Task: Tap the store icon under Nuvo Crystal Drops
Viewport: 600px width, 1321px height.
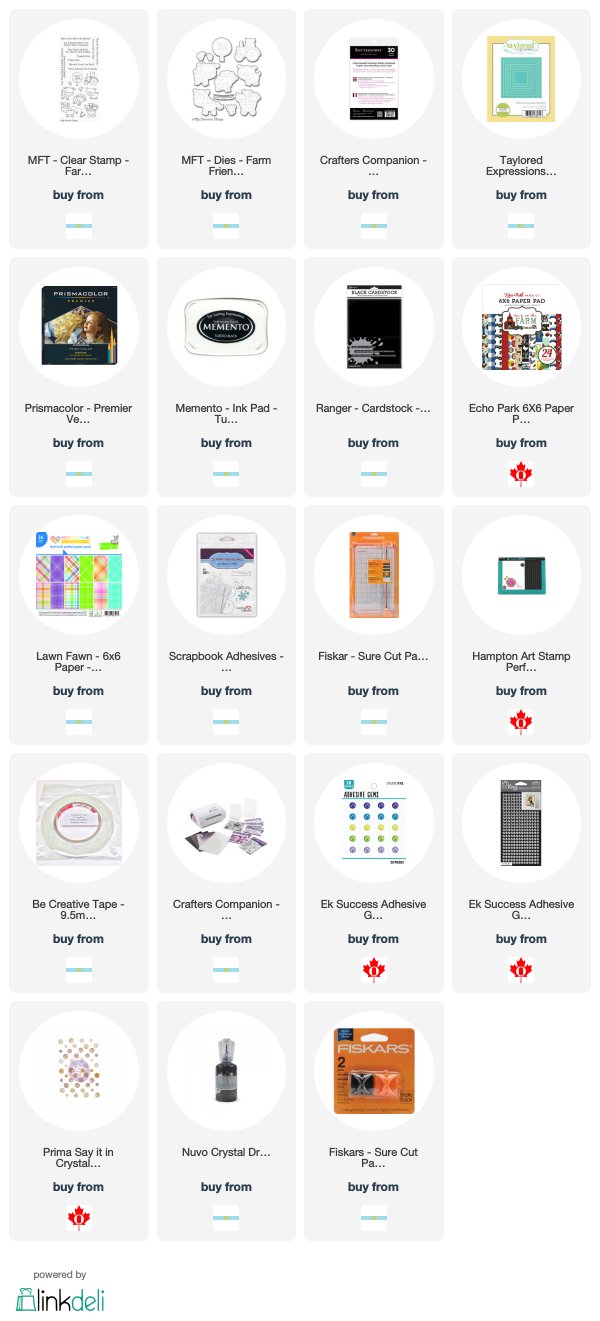Action: click(x=226, y=1218)
